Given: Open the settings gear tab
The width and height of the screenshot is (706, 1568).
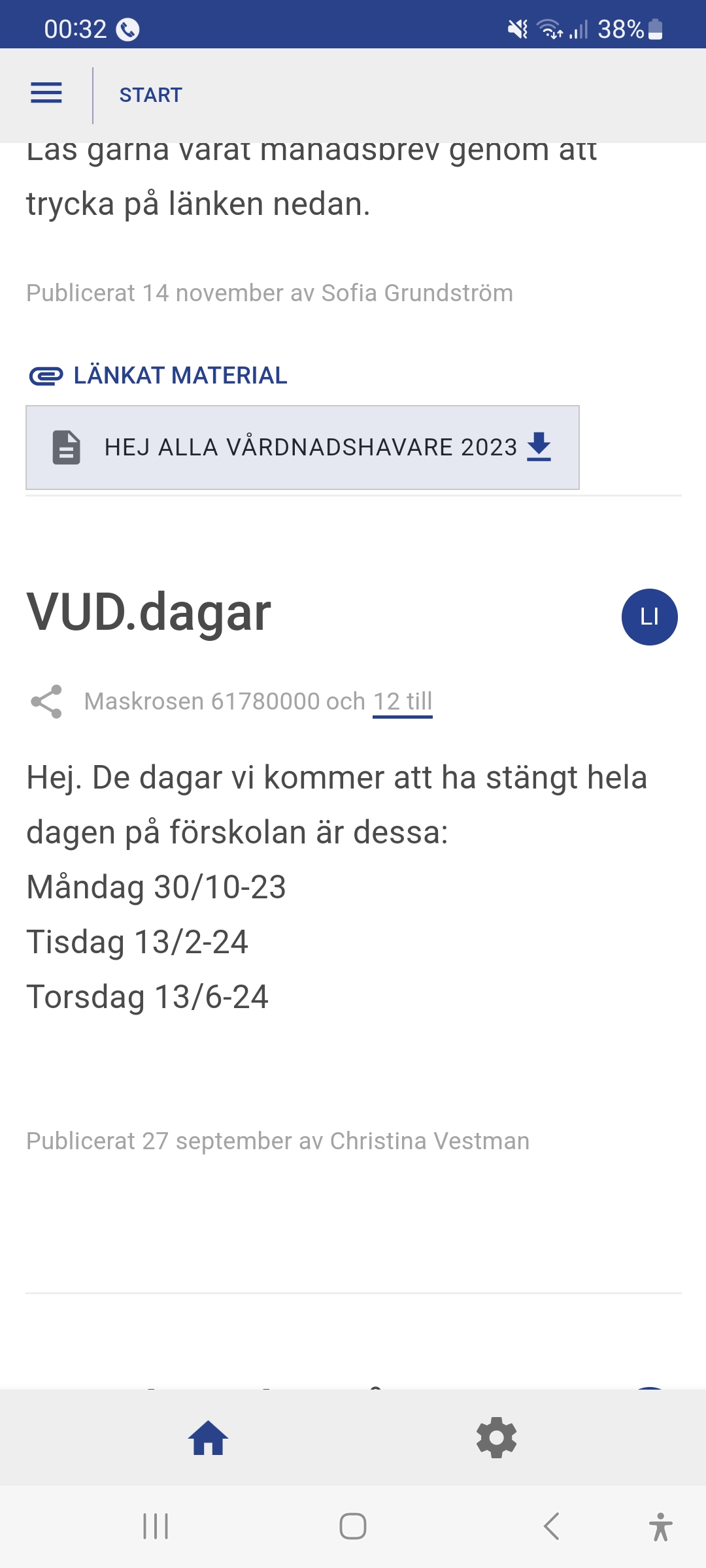Looking at the screenshot, I should tap(497, 1438).
